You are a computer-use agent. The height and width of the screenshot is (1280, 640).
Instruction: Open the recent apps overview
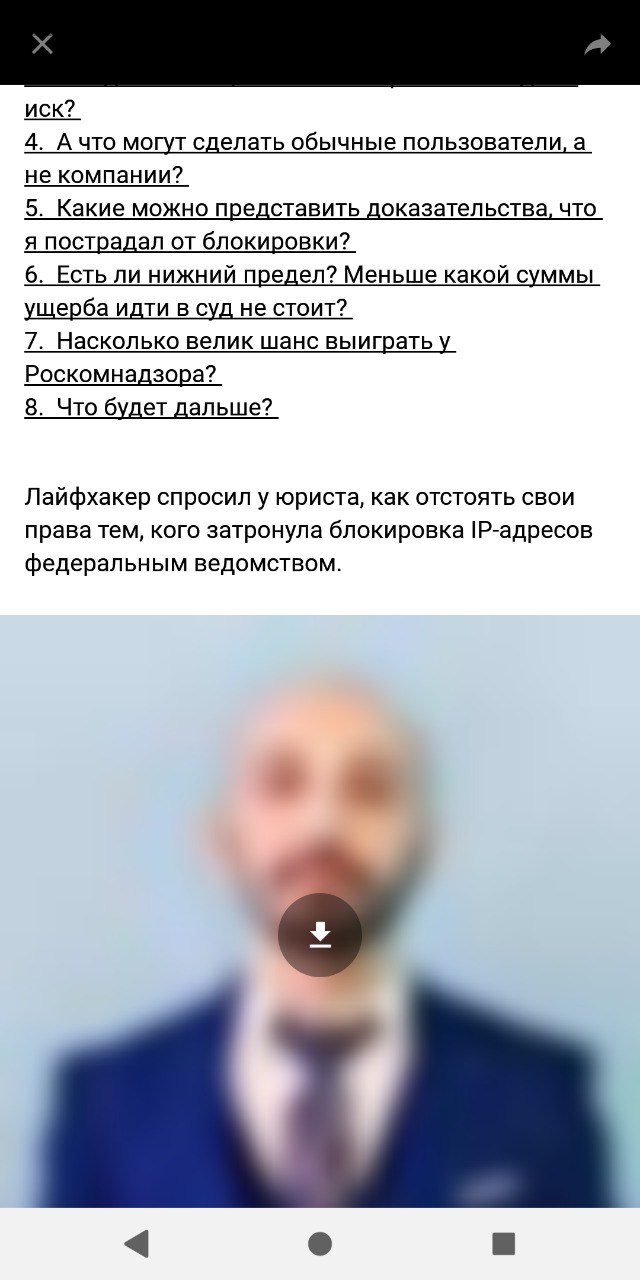[x=503, y=1243]
